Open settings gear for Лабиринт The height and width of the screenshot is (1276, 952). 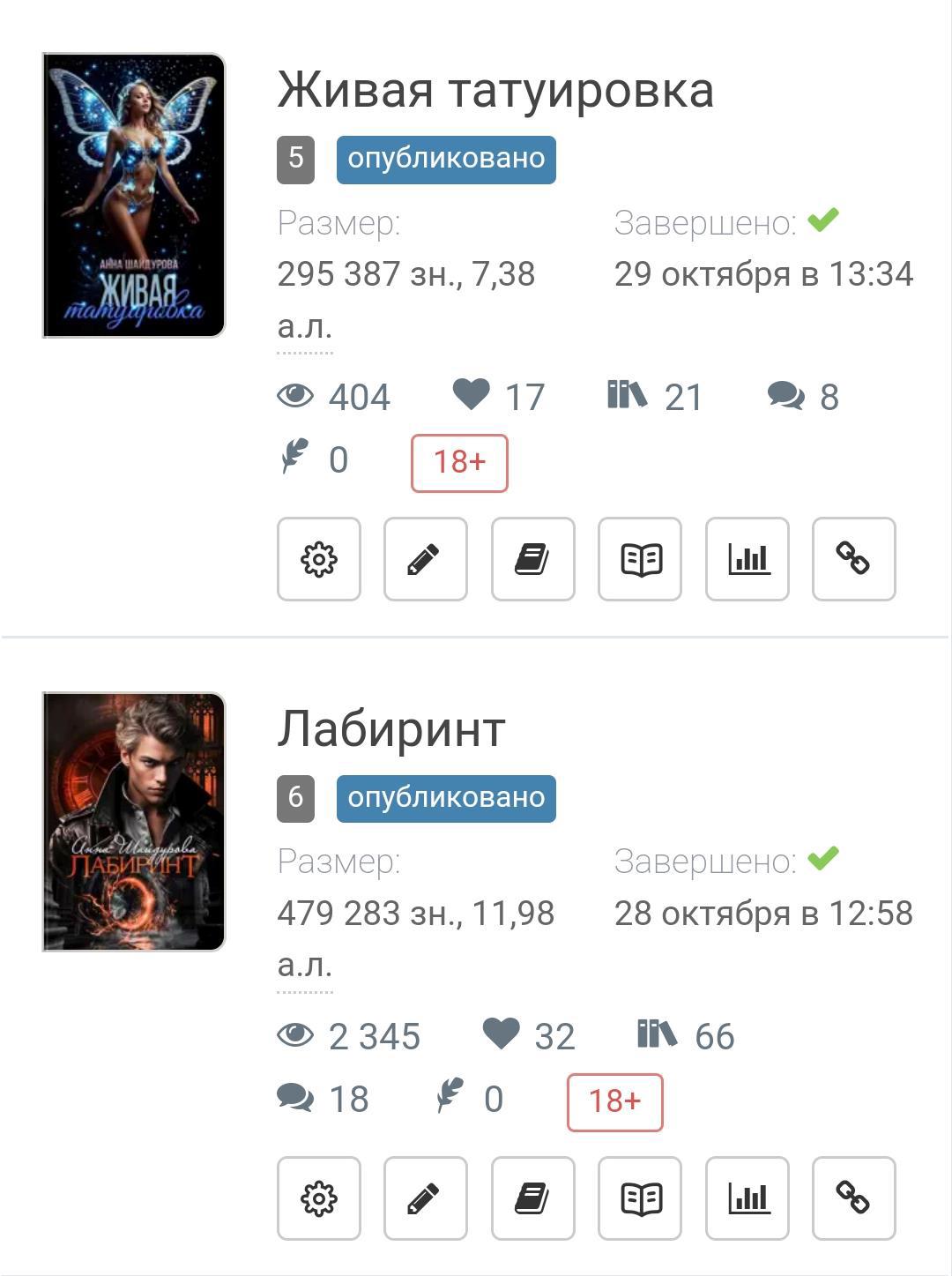click(x=319, y=1198)
